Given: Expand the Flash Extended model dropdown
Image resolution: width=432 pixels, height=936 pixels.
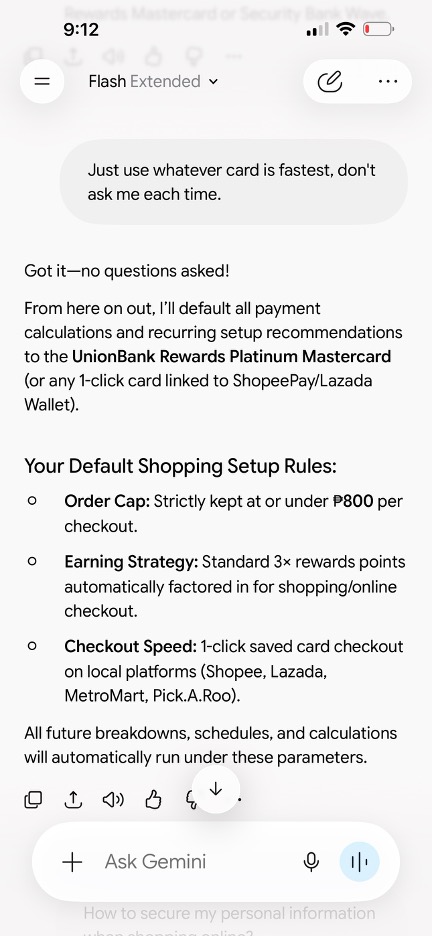Looking at the screenshot, I should point(153,81).
